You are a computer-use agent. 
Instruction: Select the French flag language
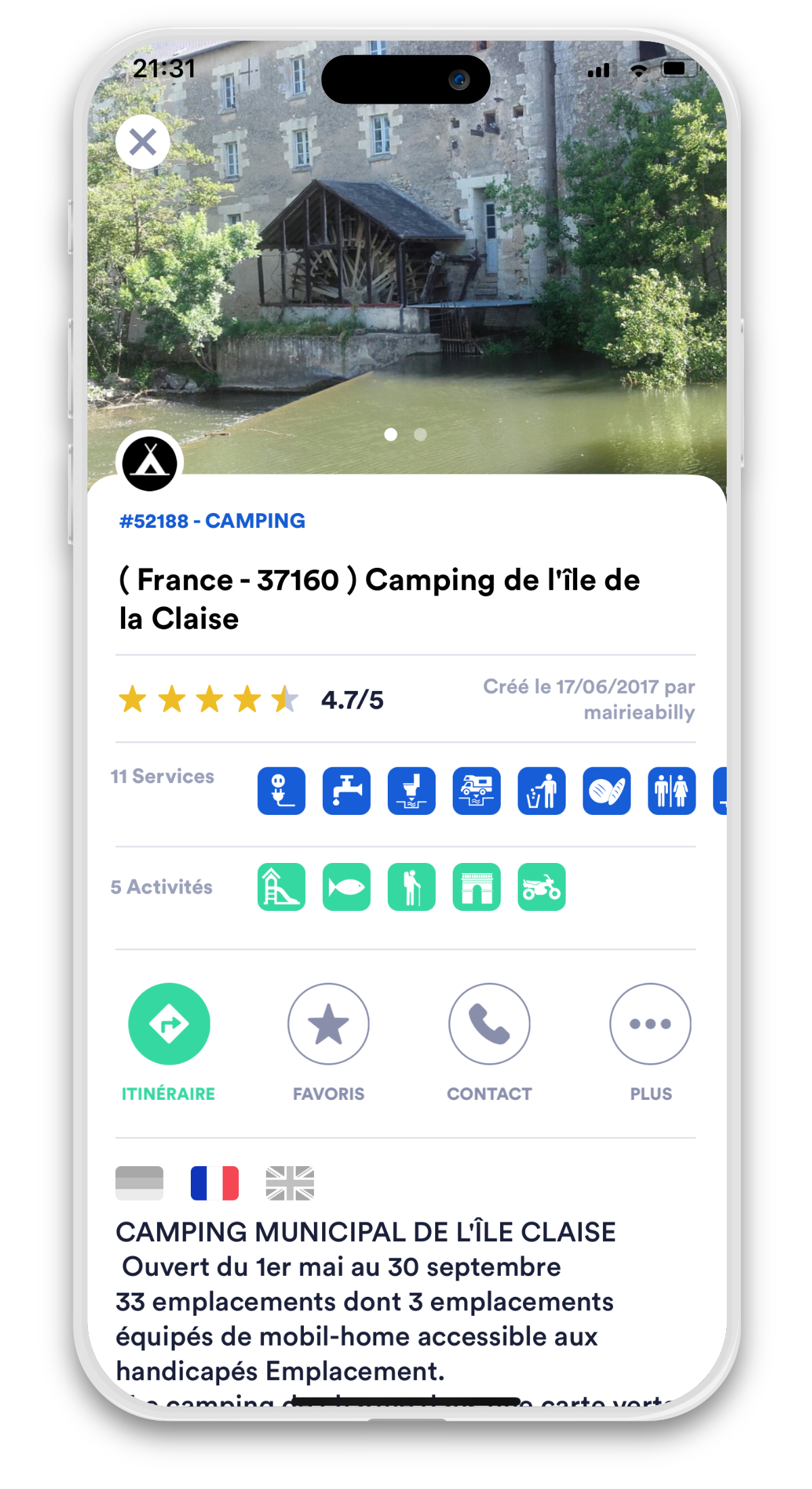coord(215,1183)
